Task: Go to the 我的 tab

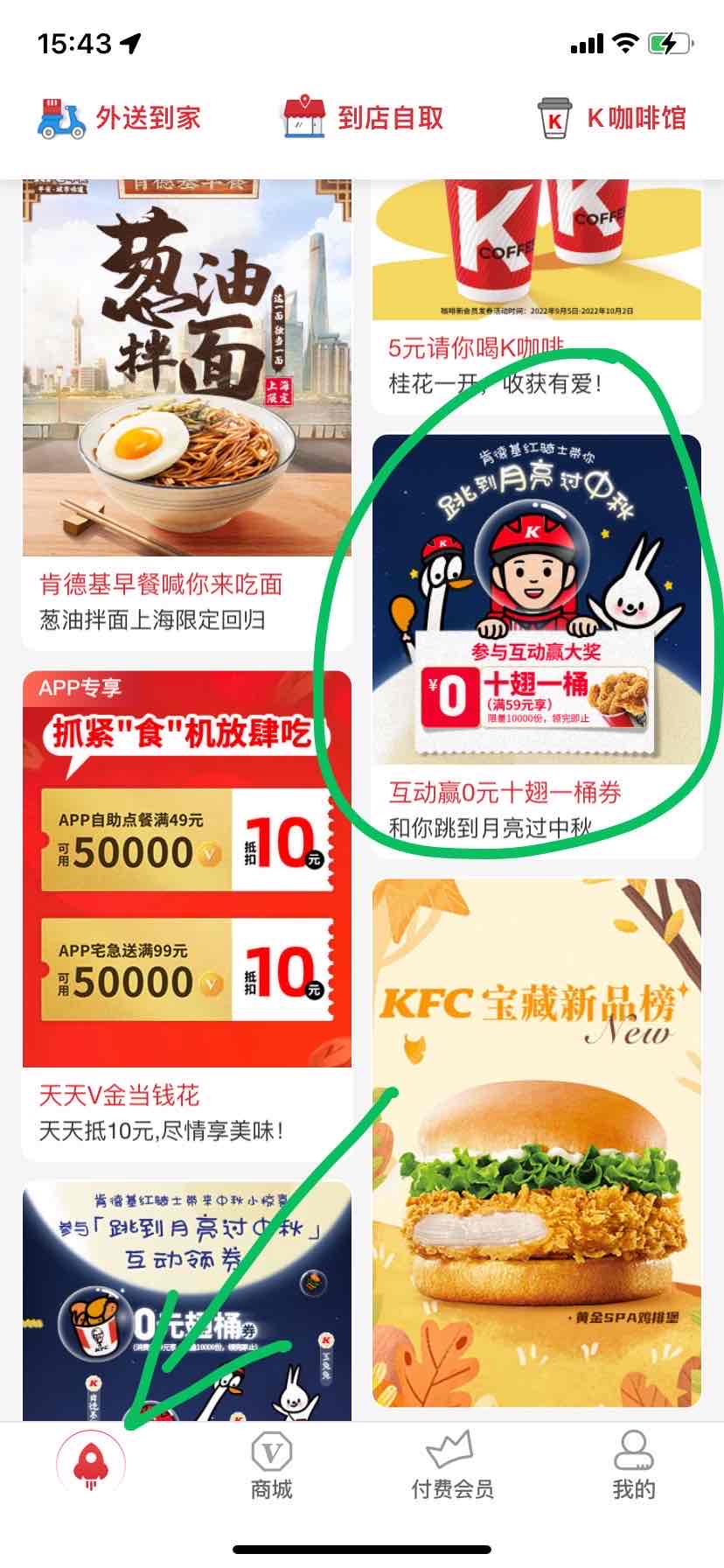Action: pyautogui.click(x=633, y=1466)
